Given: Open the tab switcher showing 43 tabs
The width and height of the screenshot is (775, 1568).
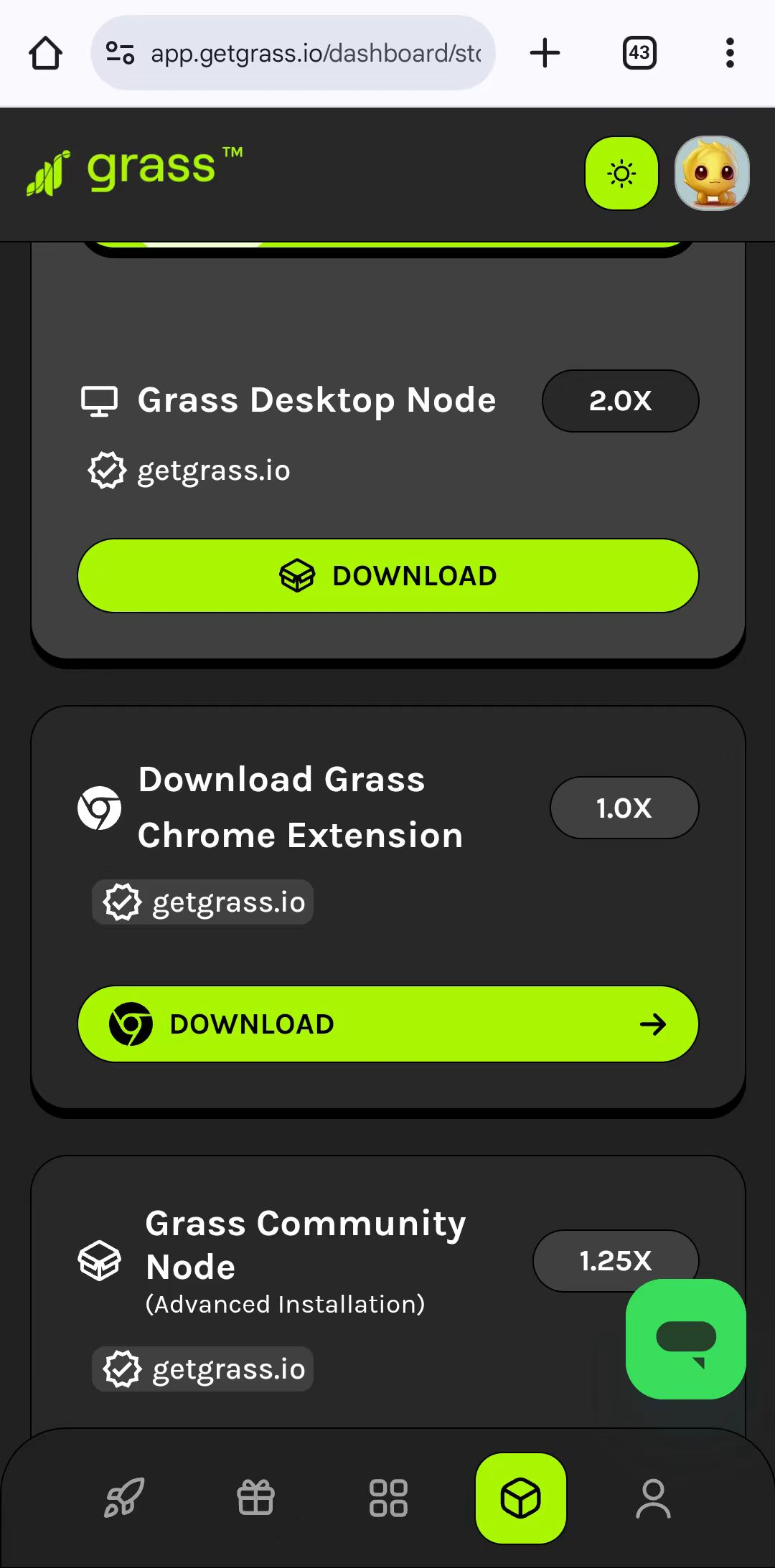Looking at the screenshot, I should pos(639,53).
